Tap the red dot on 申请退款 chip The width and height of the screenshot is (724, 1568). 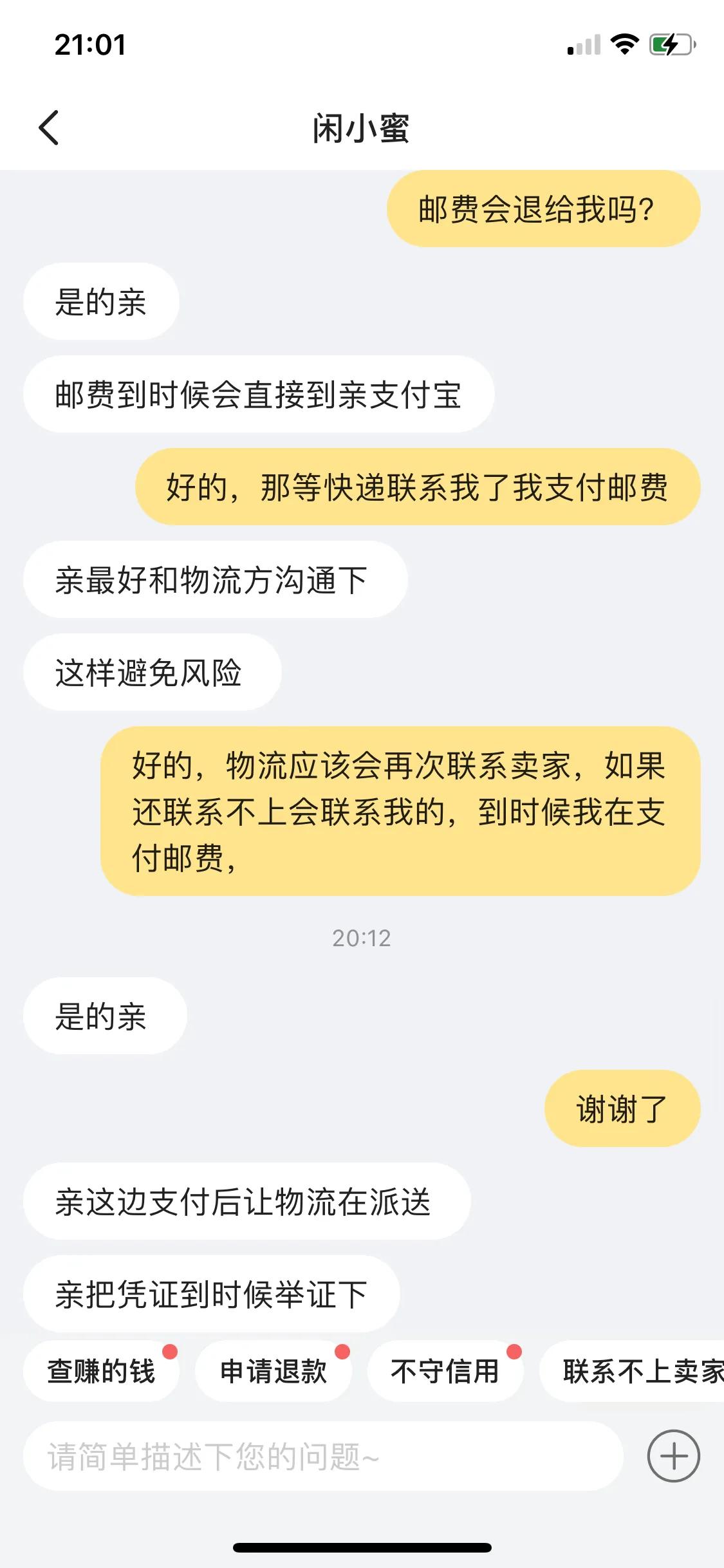[x=340, y=1350]
